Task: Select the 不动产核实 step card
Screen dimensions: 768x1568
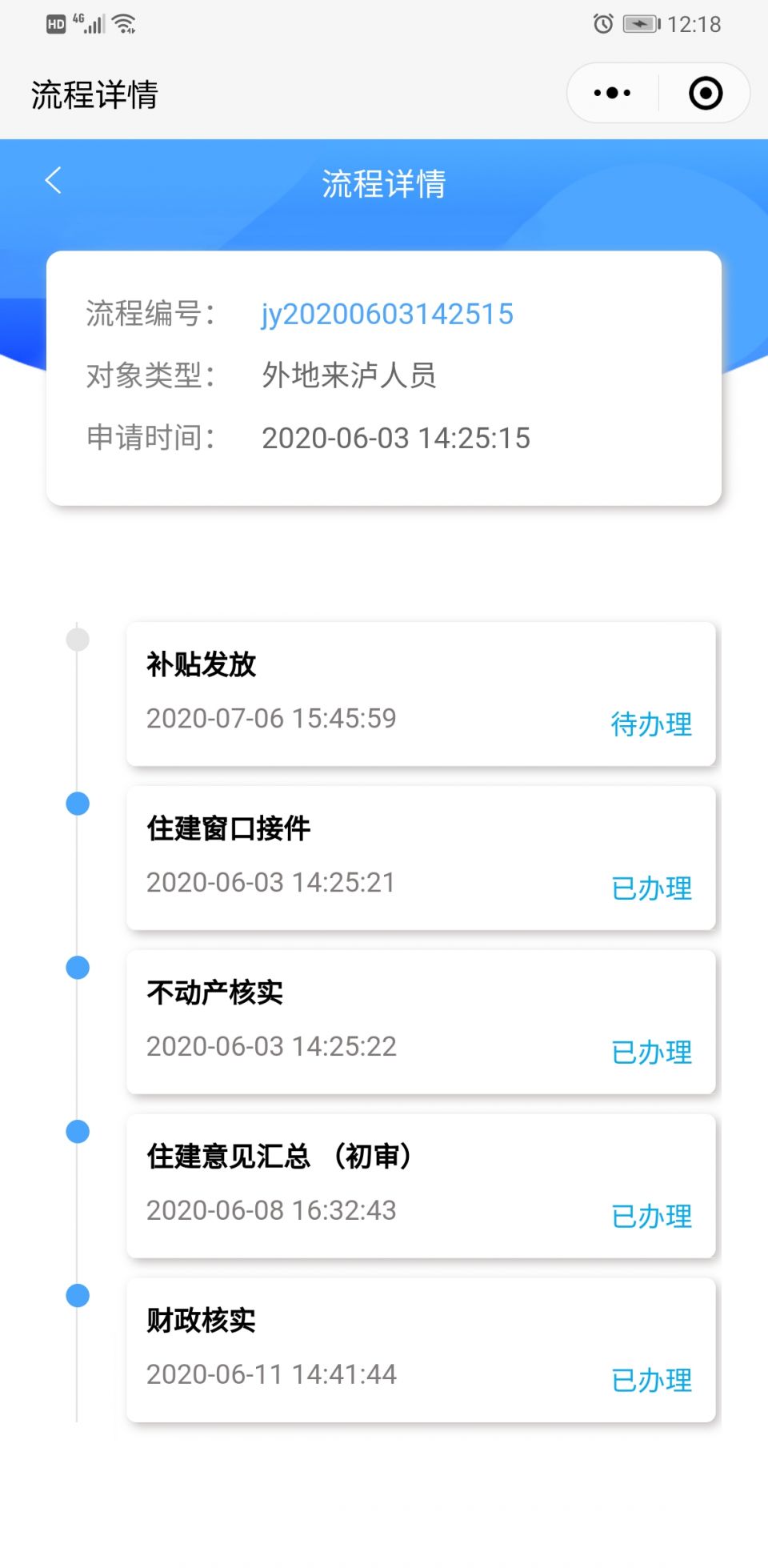Action: click(x=421, y=1022)
